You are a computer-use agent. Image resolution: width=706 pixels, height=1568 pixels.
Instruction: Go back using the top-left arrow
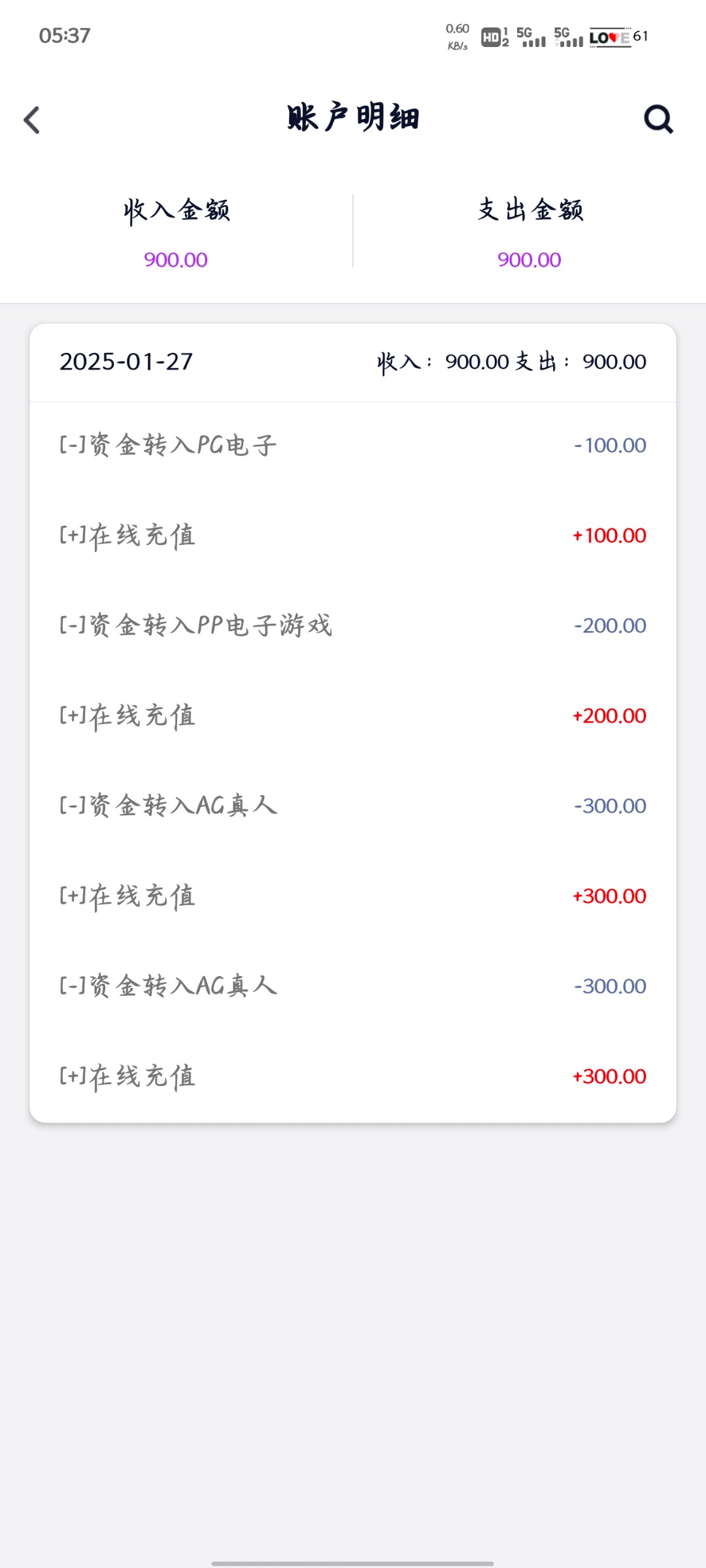pyautogui.click(x=31, y=120)
